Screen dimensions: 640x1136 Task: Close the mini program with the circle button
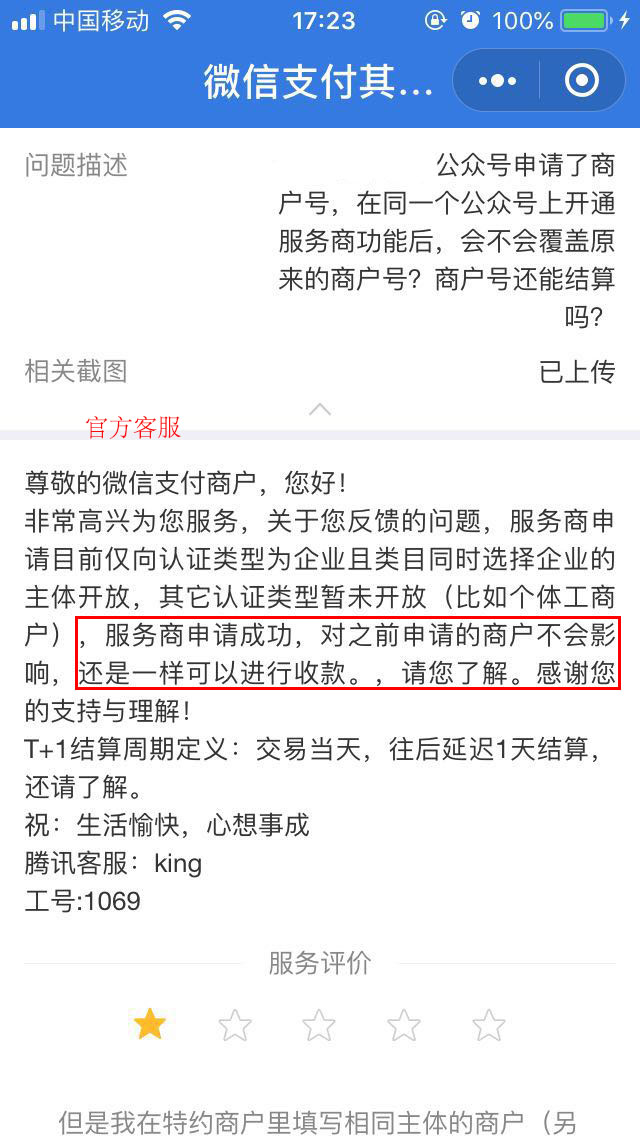click(582, 80)
